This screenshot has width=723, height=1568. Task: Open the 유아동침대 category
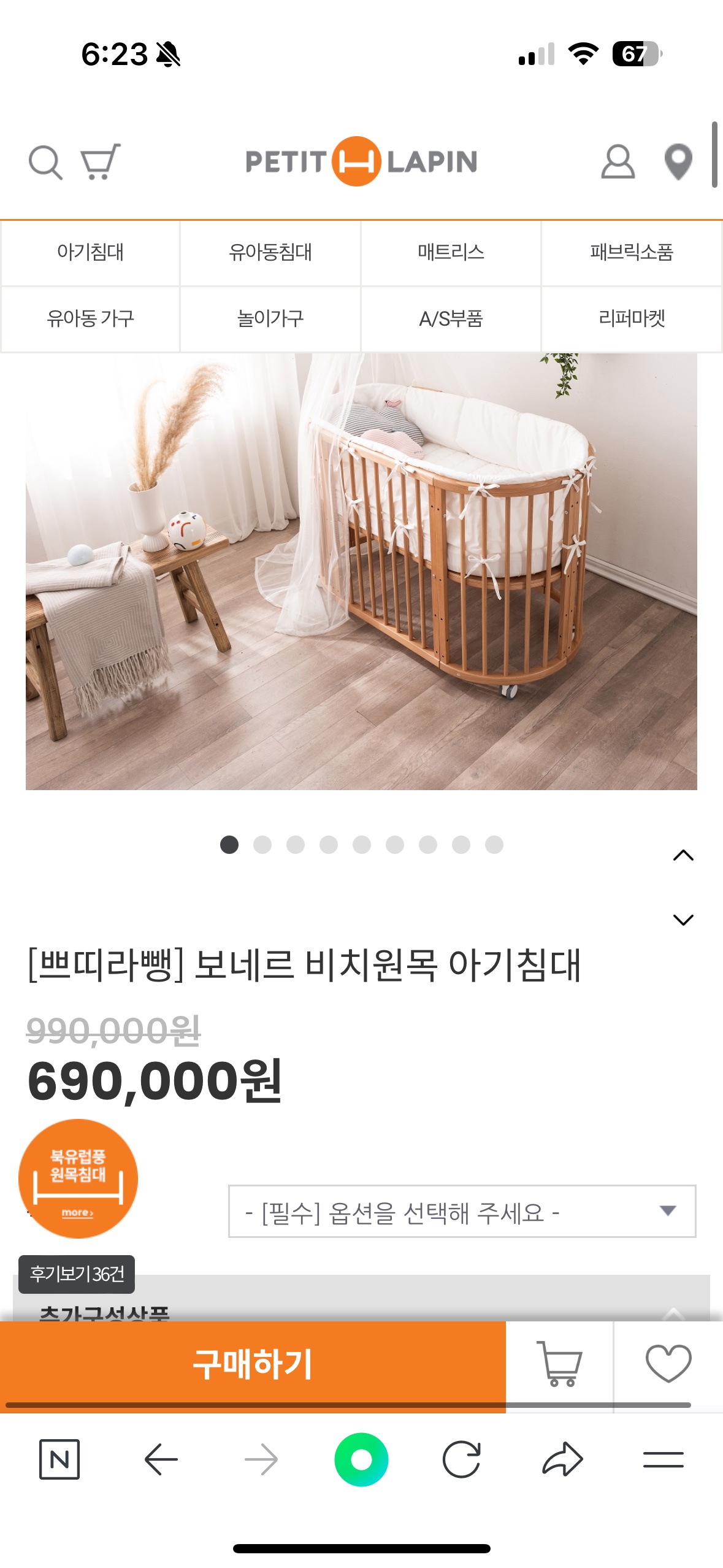[x=270, y=253]
